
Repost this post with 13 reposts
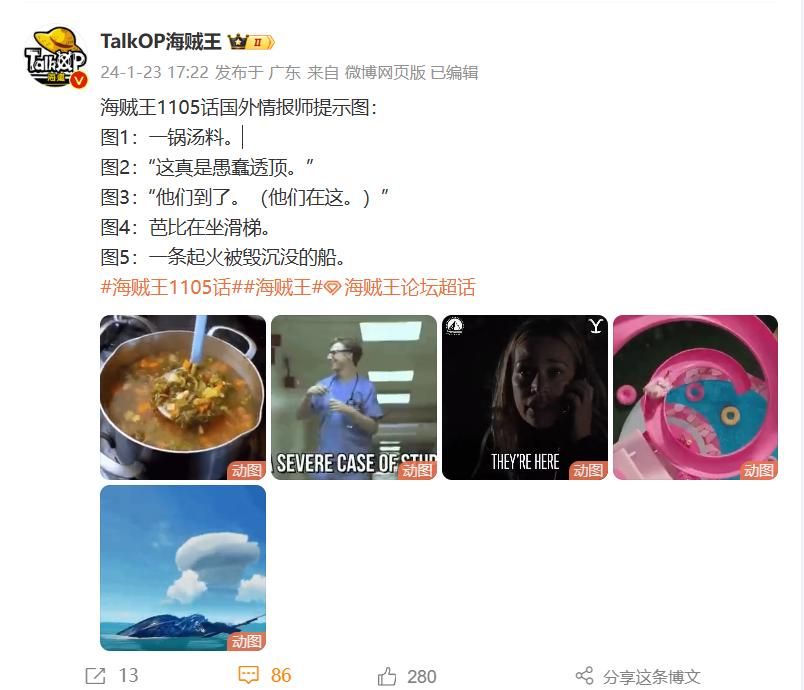click(x=112, y=676)
